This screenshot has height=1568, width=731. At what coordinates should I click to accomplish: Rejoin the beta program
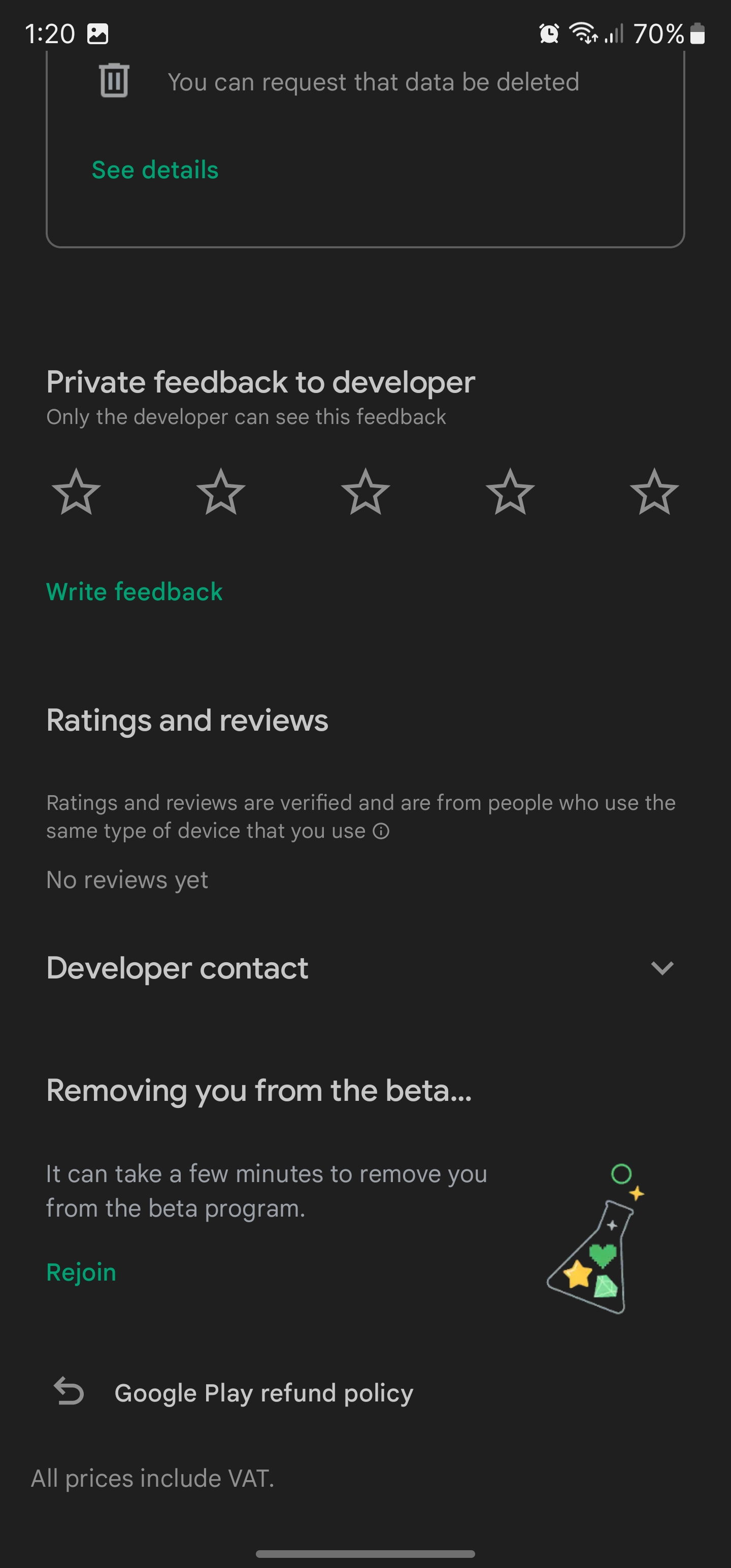(x=81, y=1272)
